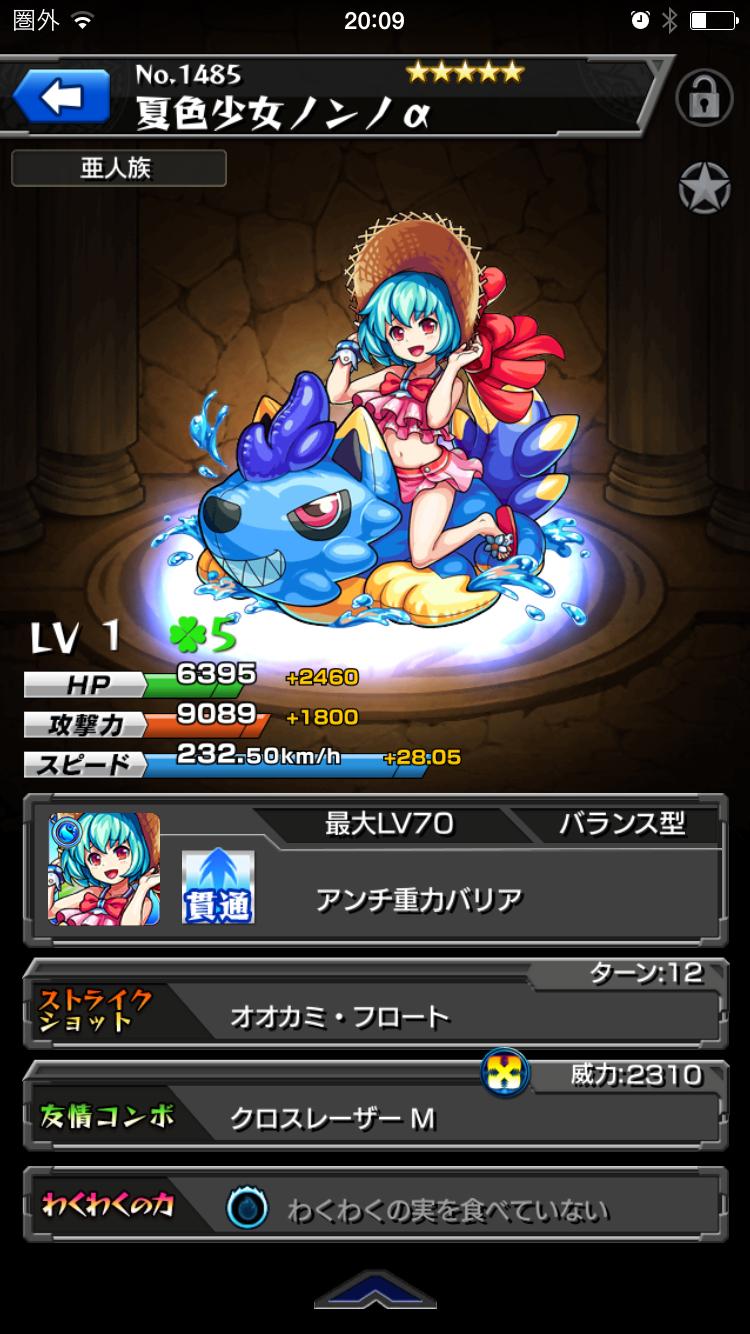Image resolution: width=750 pixels, height=1334 pixels.
Task: Tap the monster portrait thumbnail
Action: (x=104, y=868)
